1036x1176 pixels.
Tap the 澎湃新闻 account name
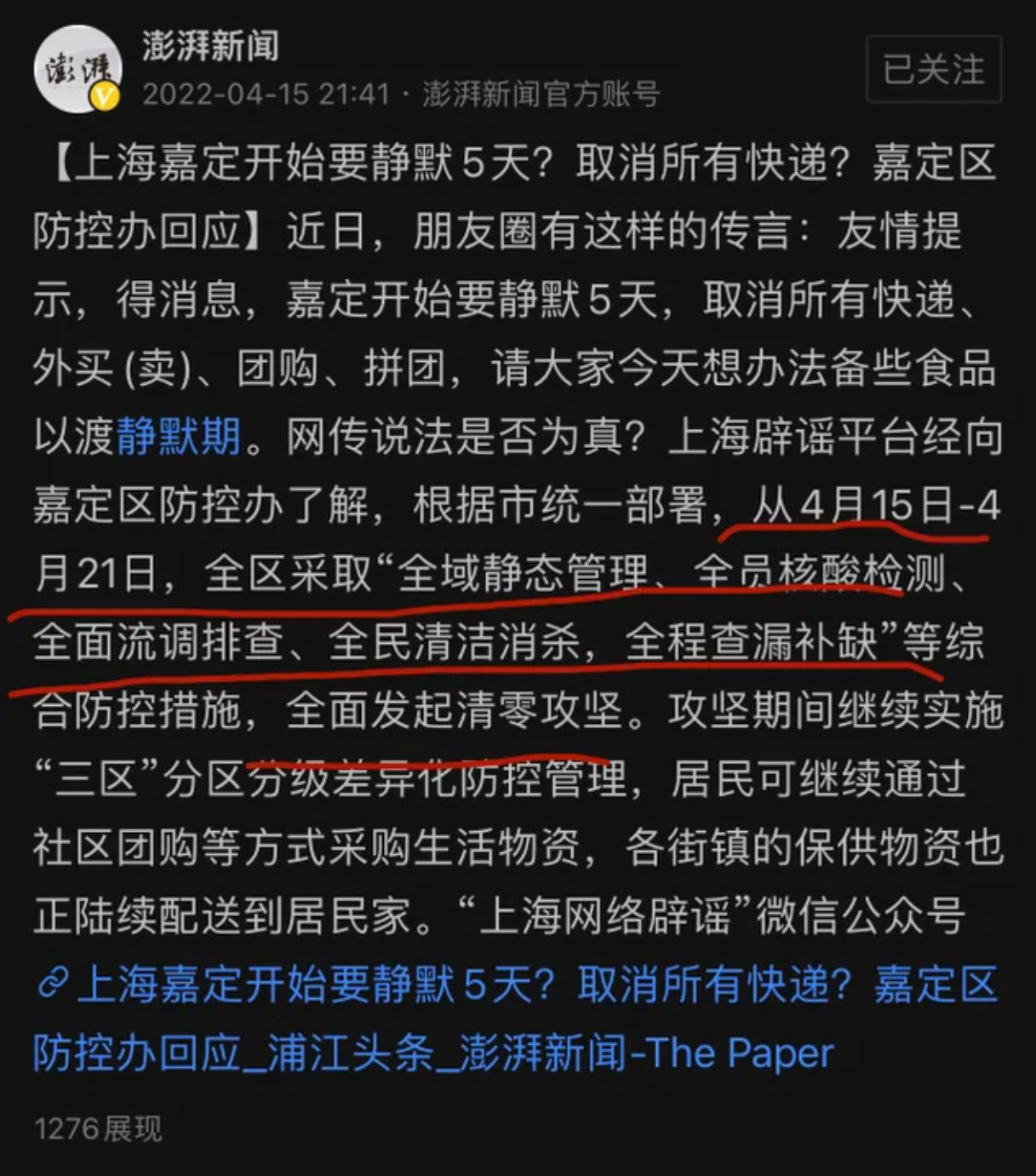(x=210, y=46)
